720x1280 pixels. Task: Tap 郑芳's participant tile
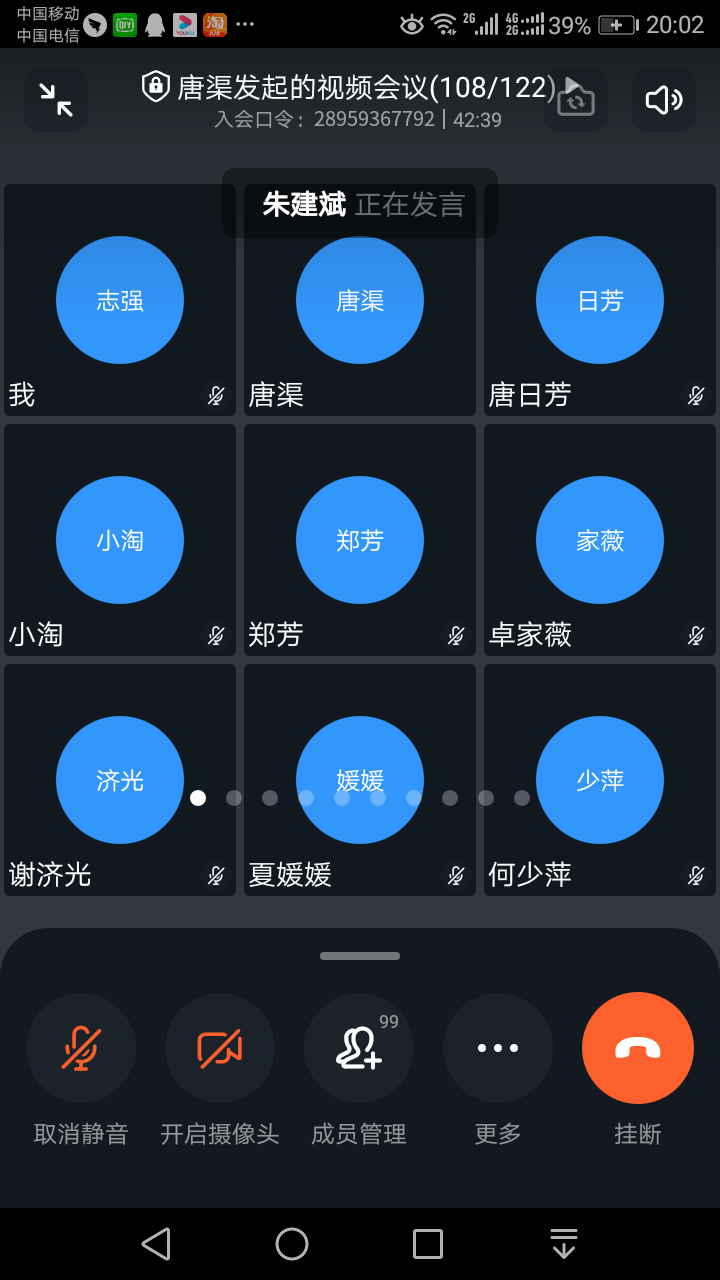[360, 540]
